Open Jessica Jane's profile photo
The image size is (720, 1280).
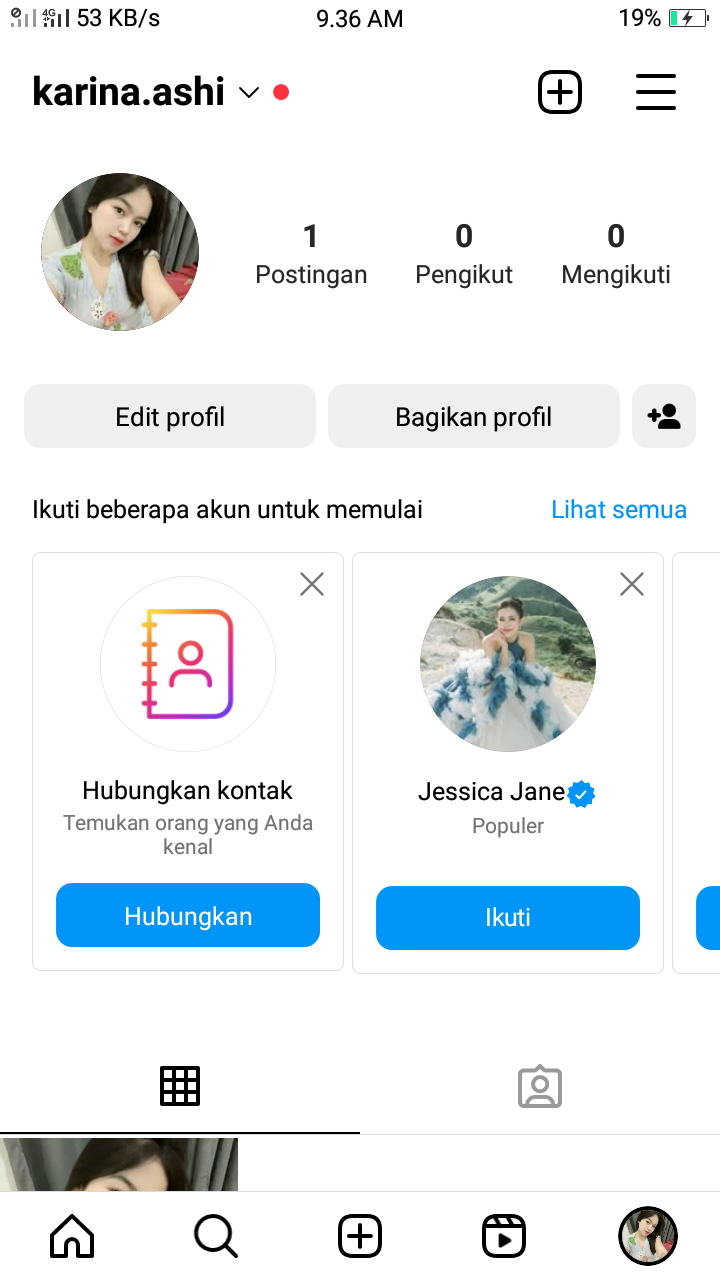[508, 664]
